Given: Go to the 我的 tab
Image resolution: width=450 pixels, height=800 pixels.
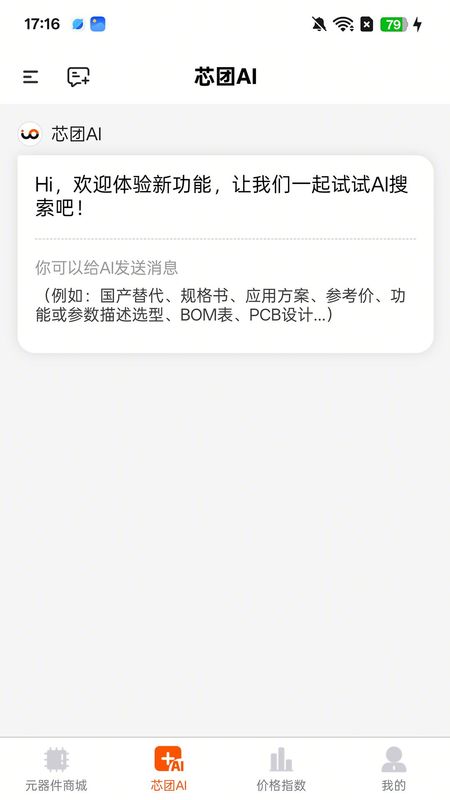Looking at the screenshot, I should pyautogui.click(x=393, y=769).
